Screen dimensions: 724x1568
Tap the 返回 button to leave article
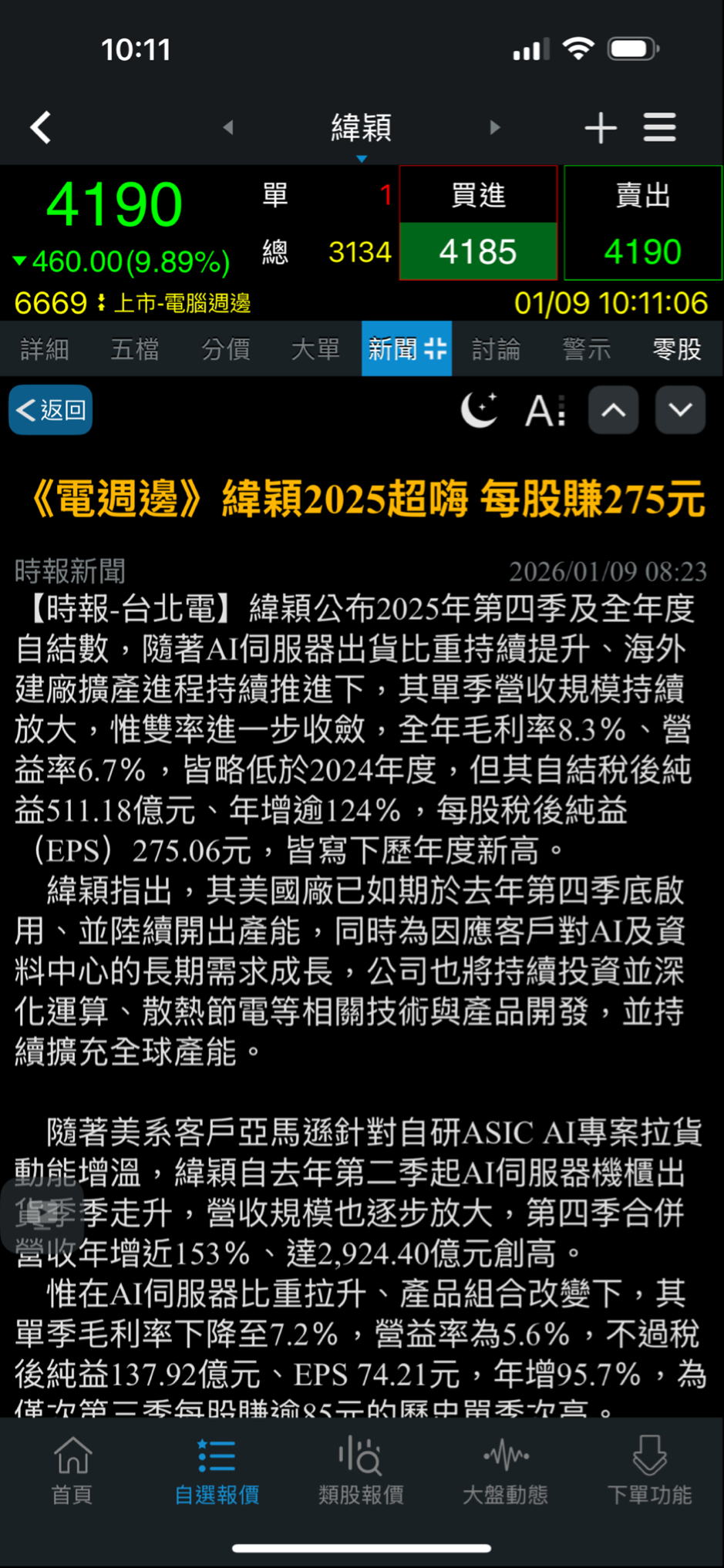pos(51,410)
